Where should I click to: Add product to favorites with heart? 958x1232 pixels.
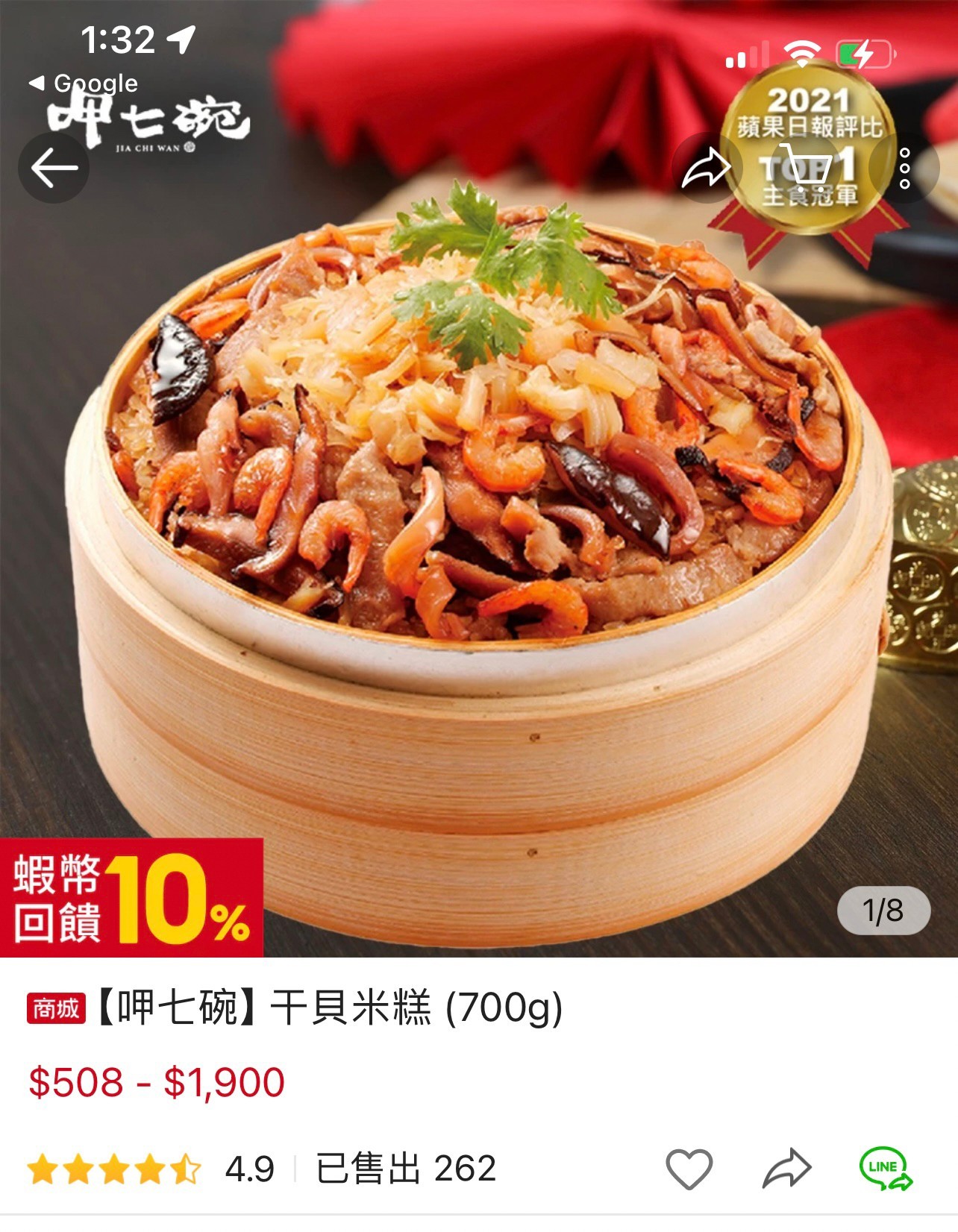point(689,1168)
